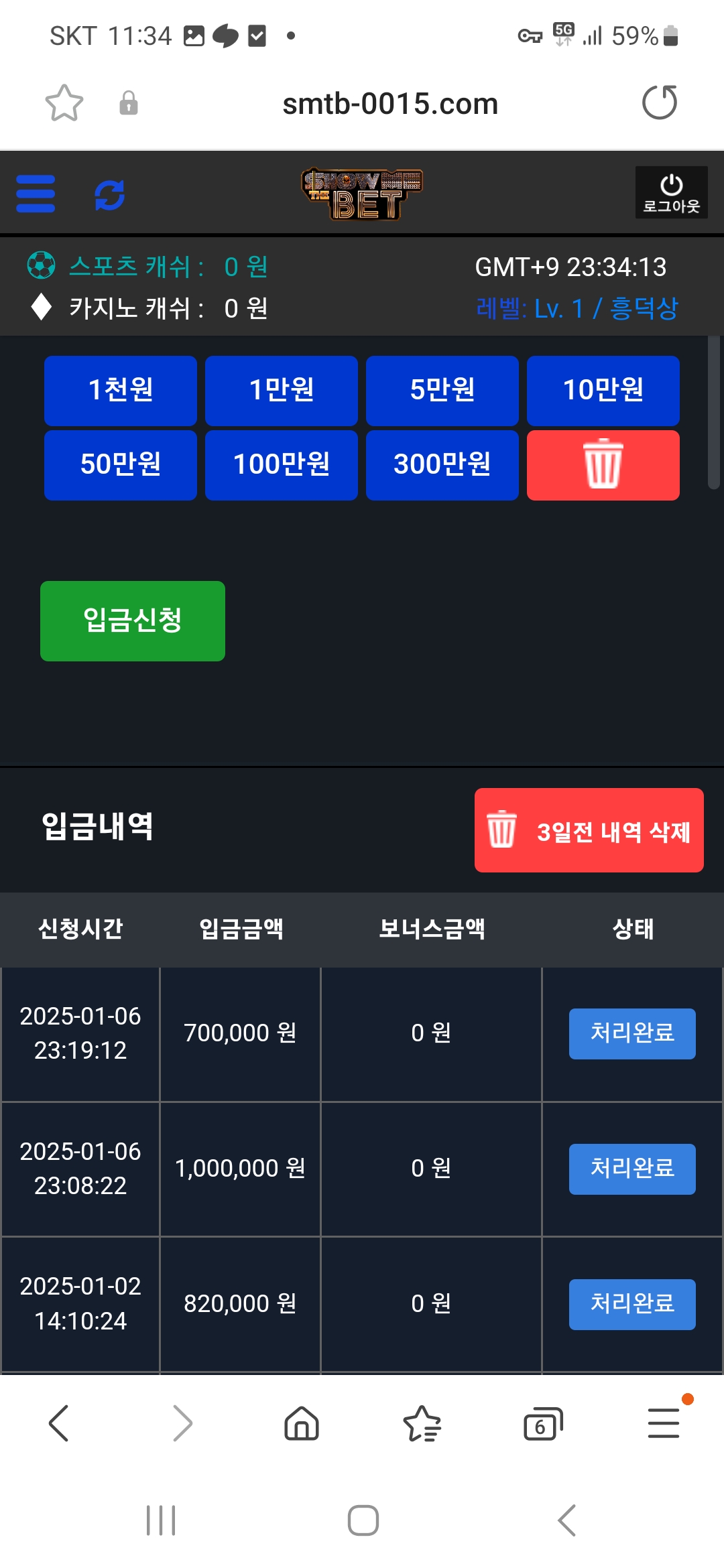Choose the 100만원 amount button

pyautogui.click(x=282, y=465)
